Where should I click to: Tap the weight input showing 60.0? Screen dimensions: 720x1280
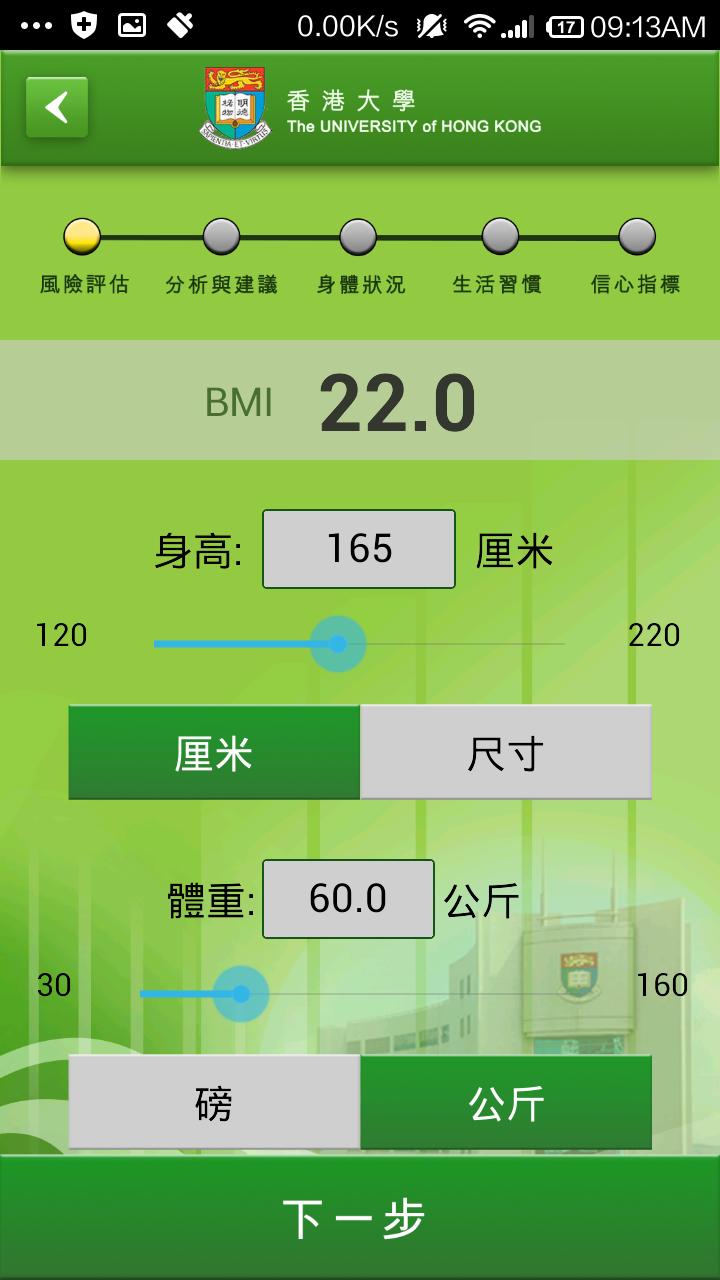pos(347,898)
